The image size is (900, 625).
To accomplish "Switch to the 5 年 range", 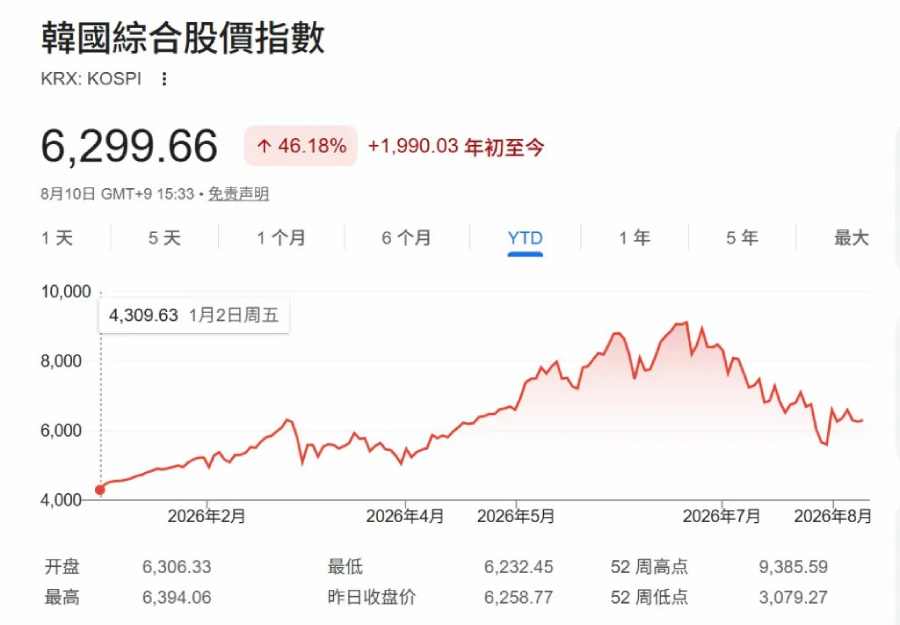I will 742,238.
